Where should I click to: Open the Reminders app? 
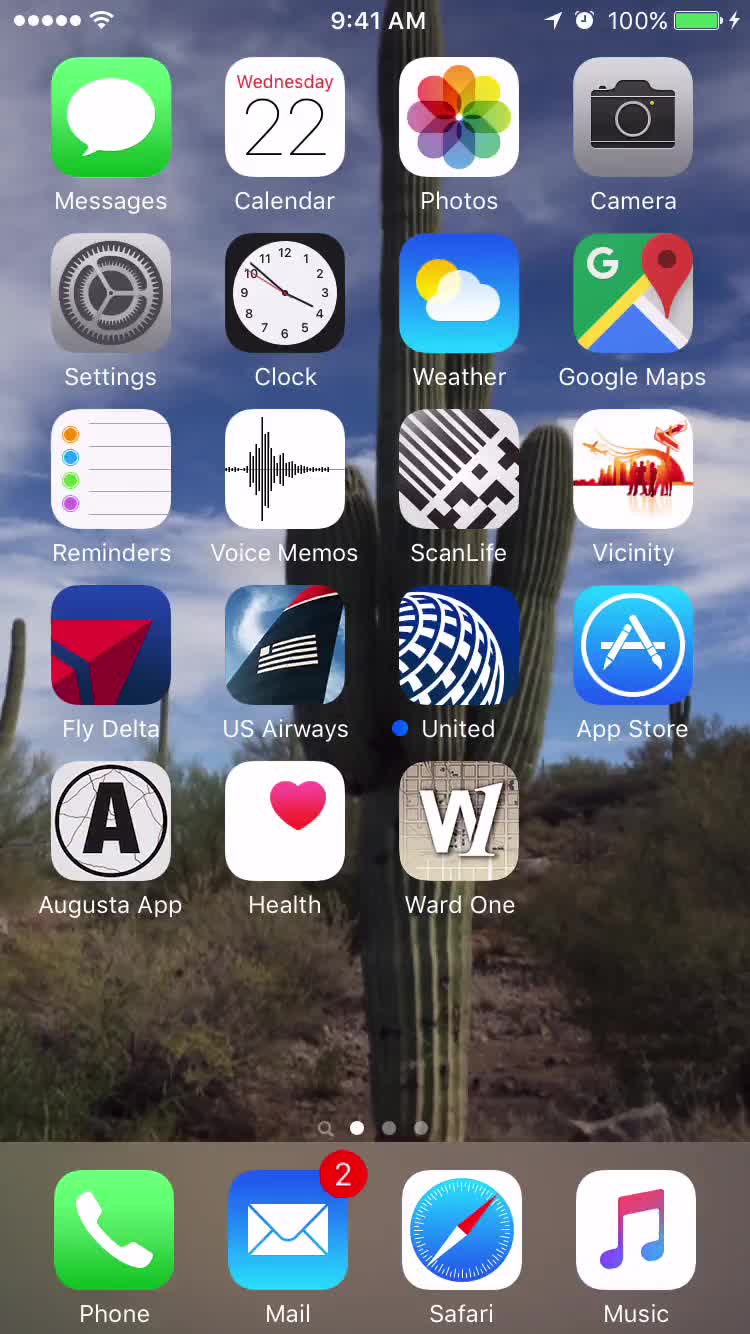coord(111,469)
